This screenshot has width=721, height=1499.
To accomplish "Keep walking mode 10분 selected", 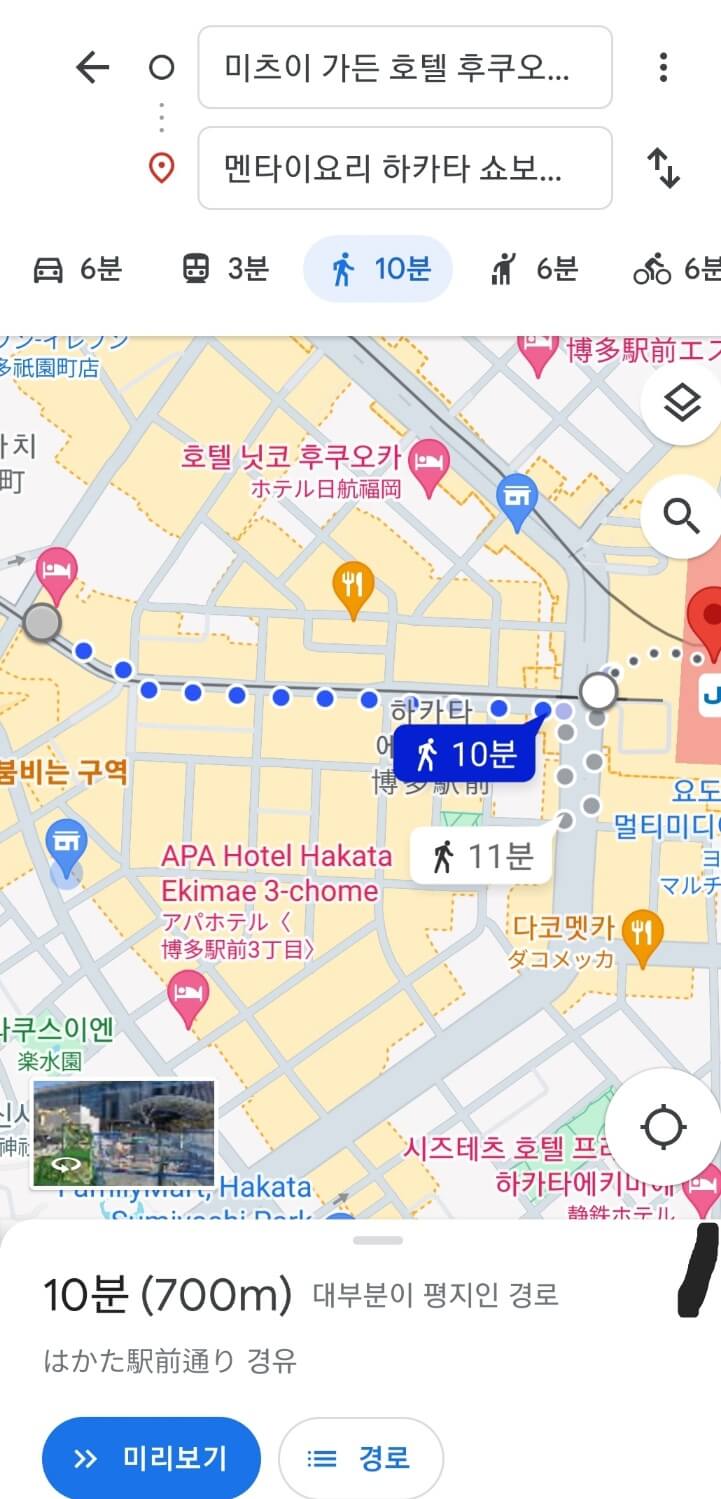I will (377, 269).
